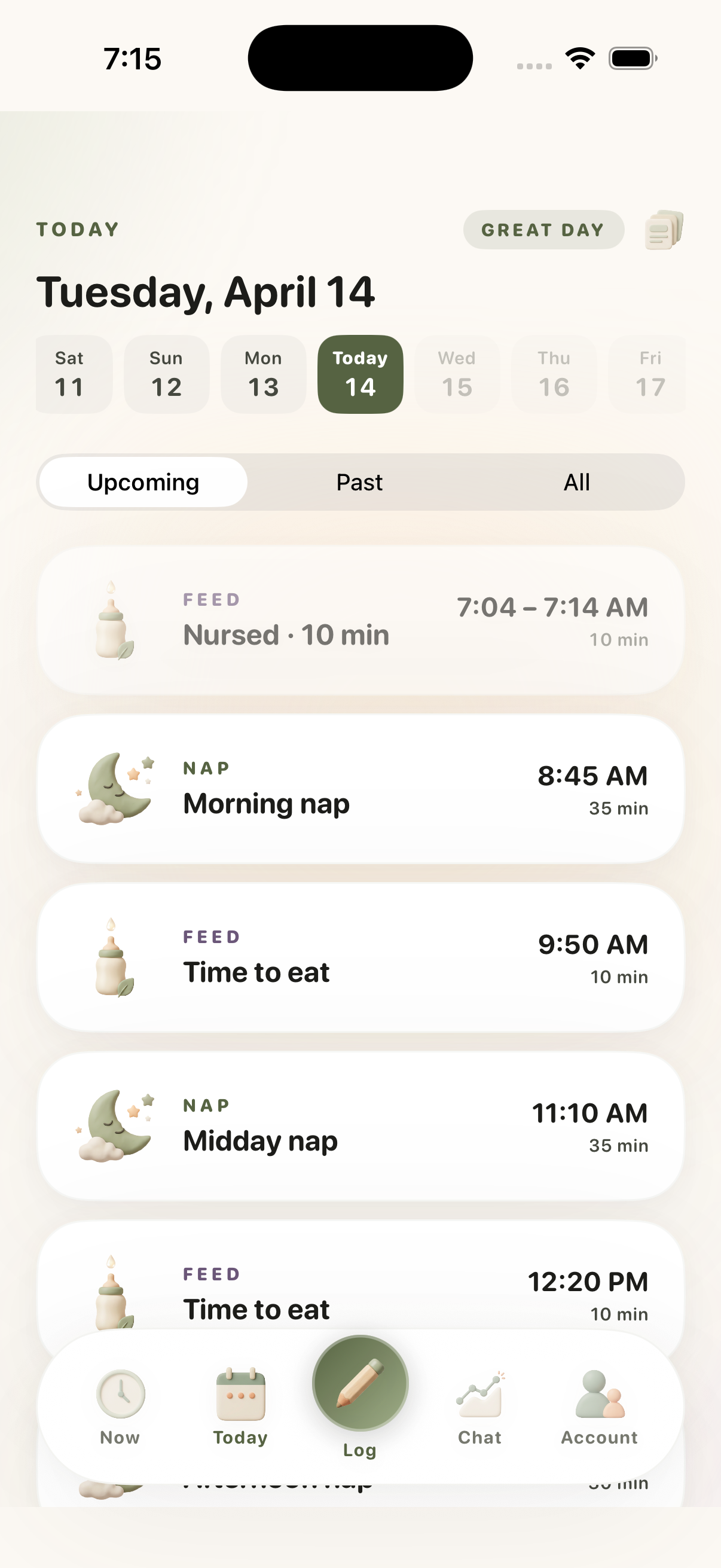The width and height of the screenshot is (721, 1568).
Task: Select Monday 13 in date strip
Action: coord(263,374)
